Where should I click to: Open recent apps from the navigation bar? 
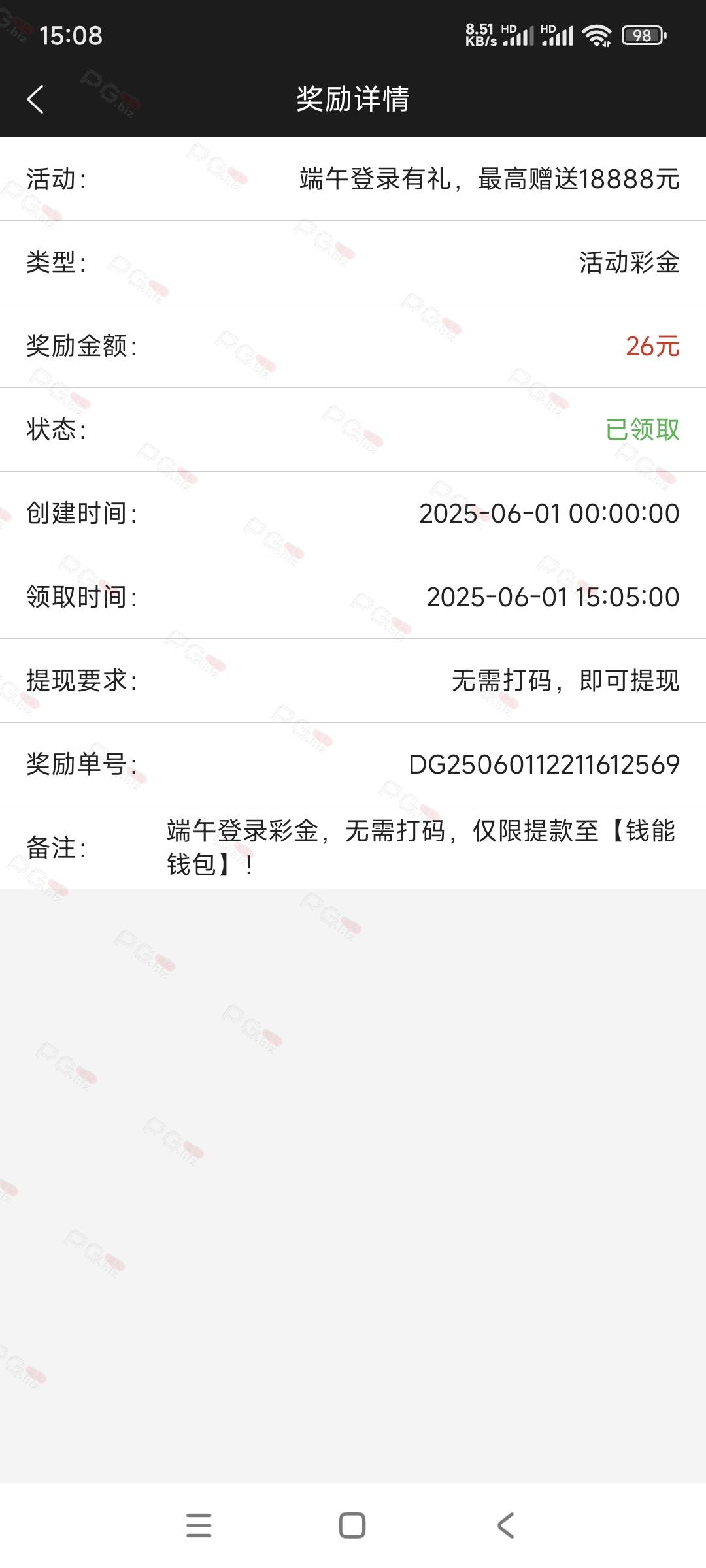click(199, 1526)
